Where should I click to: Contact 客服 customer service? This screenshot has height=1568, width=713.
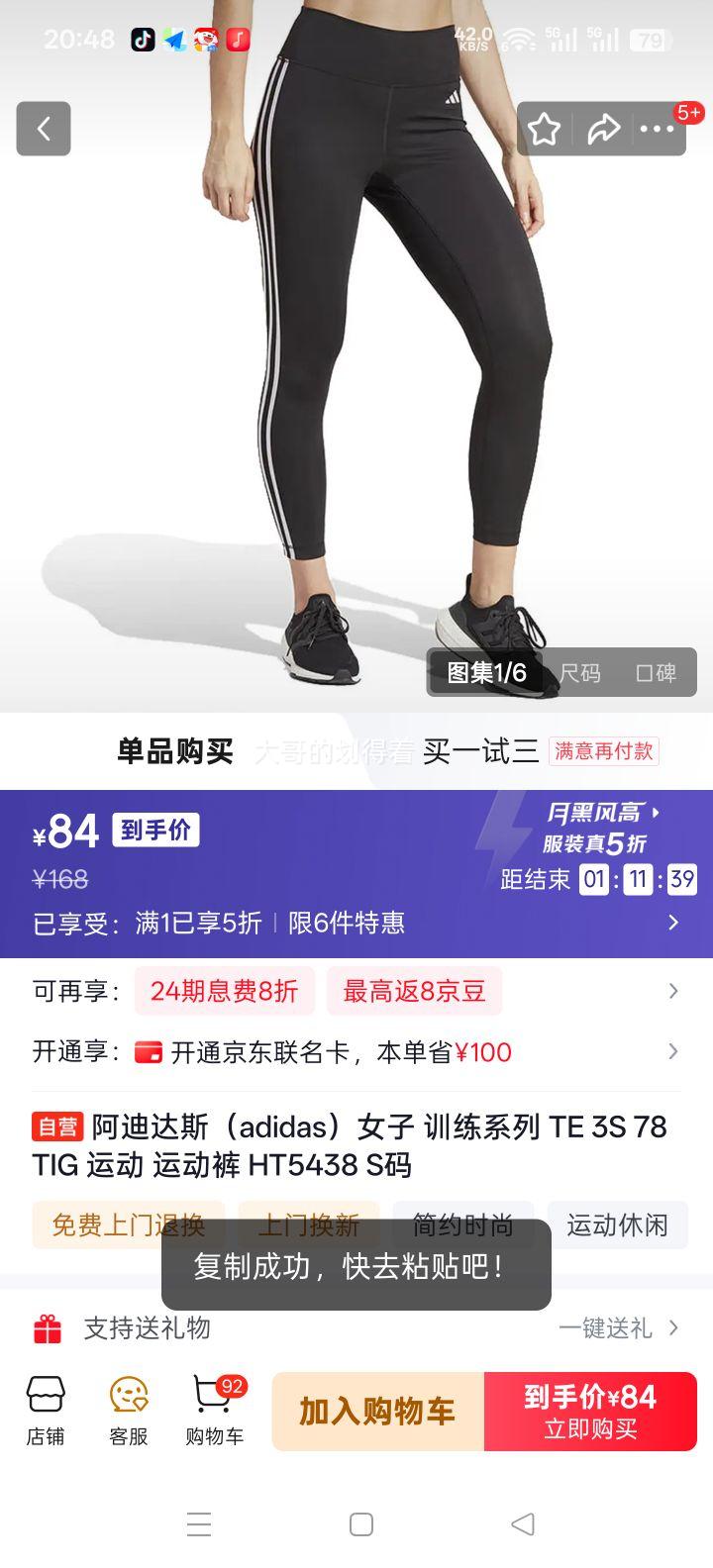pyautogui.click(x=129, y=1409)
